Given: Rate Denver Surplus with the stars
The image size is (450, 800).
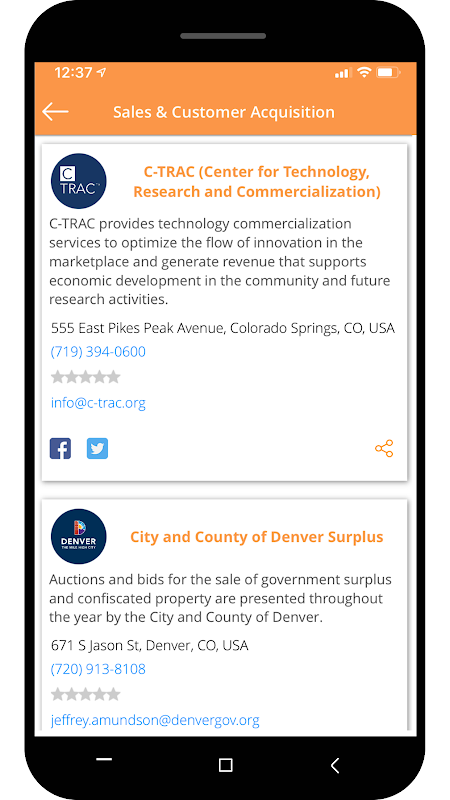Looking at the screenshot, I should 85,694.
